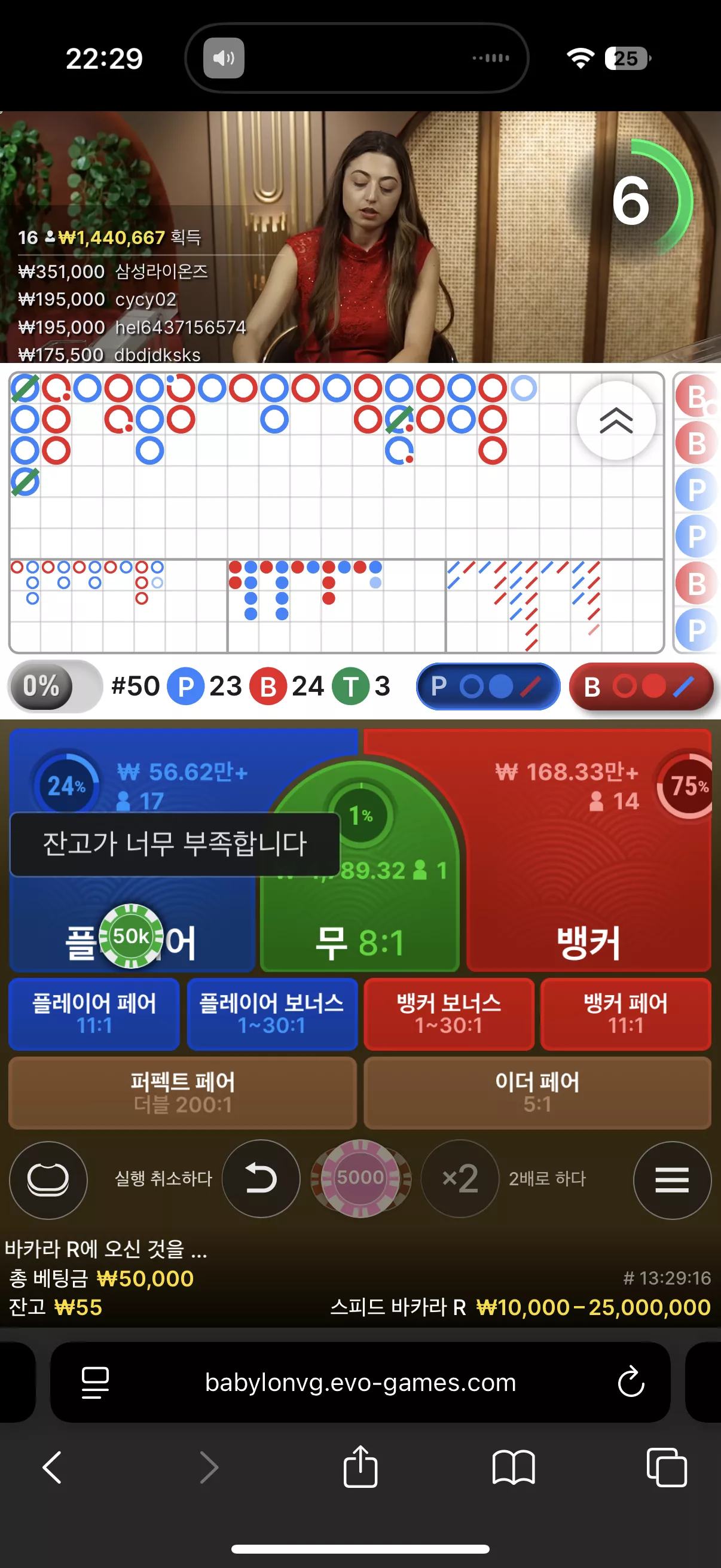Select 플레이어 페어 11:1 side bet
This screenshot has height=1568, width=721.
(94, 1014)
